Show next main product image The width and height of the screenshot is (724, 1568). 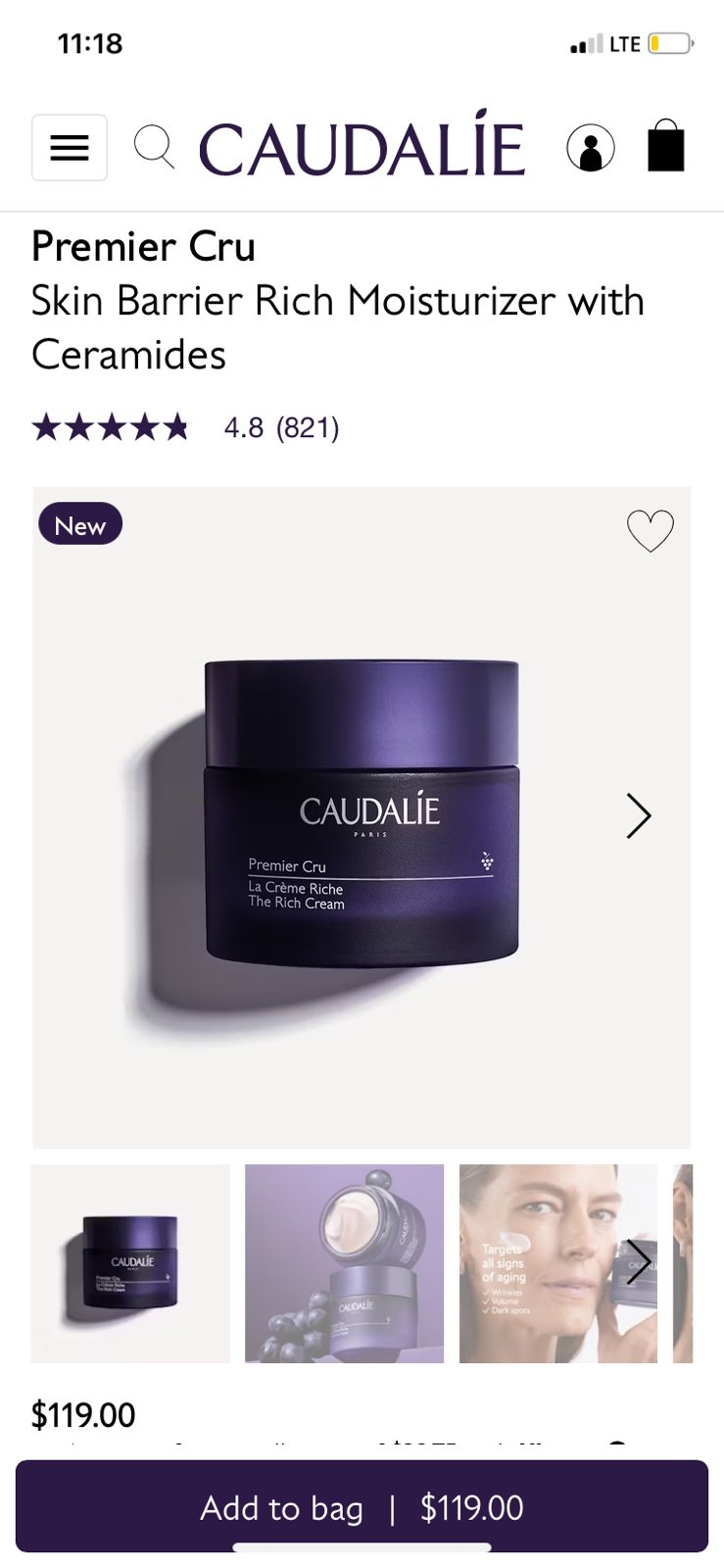[x=639, y=815]
